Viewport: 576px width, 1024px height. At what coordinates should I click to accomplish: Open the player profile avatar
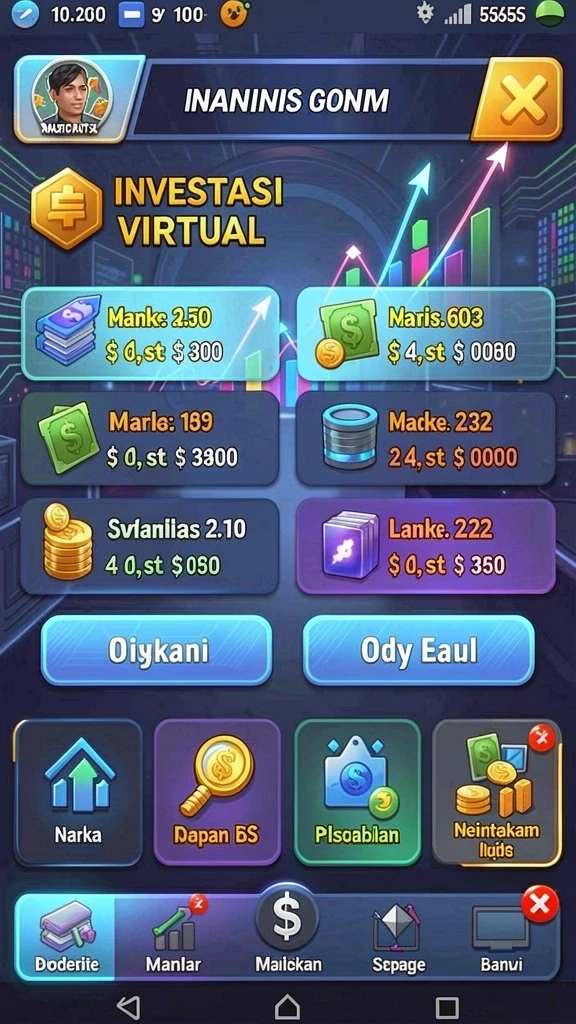click(x=70, y=99)
